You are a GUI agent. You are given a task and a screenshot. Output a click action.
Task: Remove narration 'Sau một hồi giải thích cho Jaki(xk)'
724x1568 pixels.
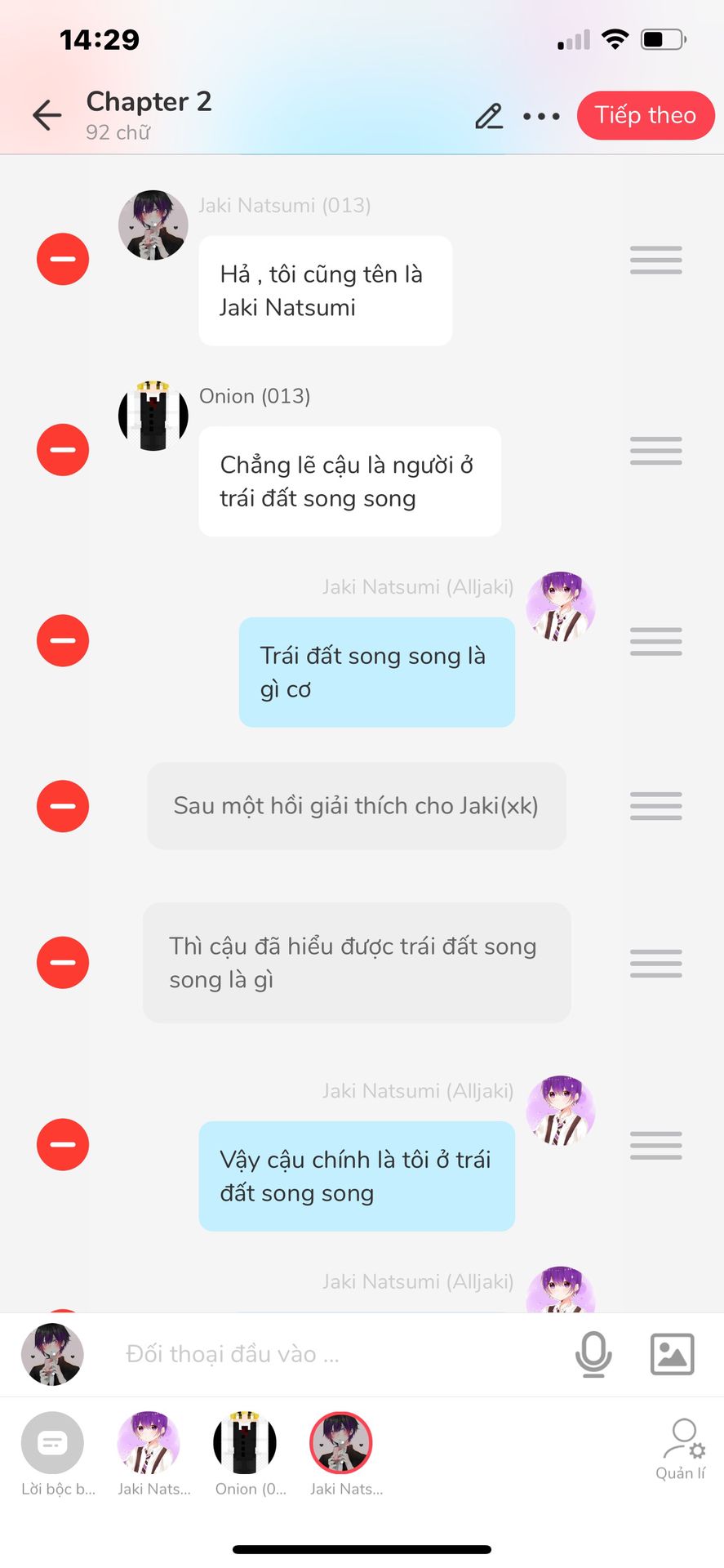(63, 806)
